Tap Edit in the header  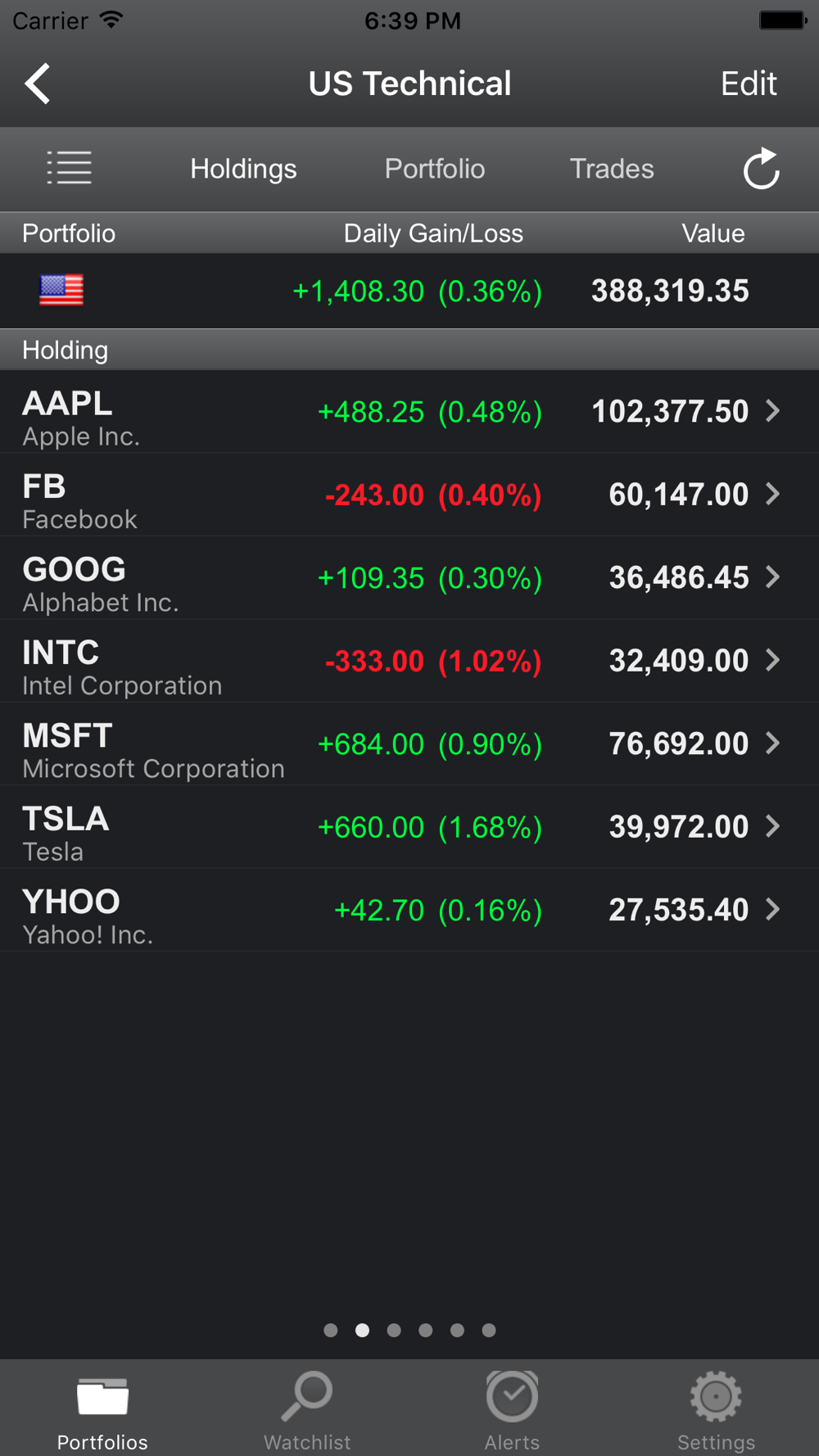[x=749, y=84]
